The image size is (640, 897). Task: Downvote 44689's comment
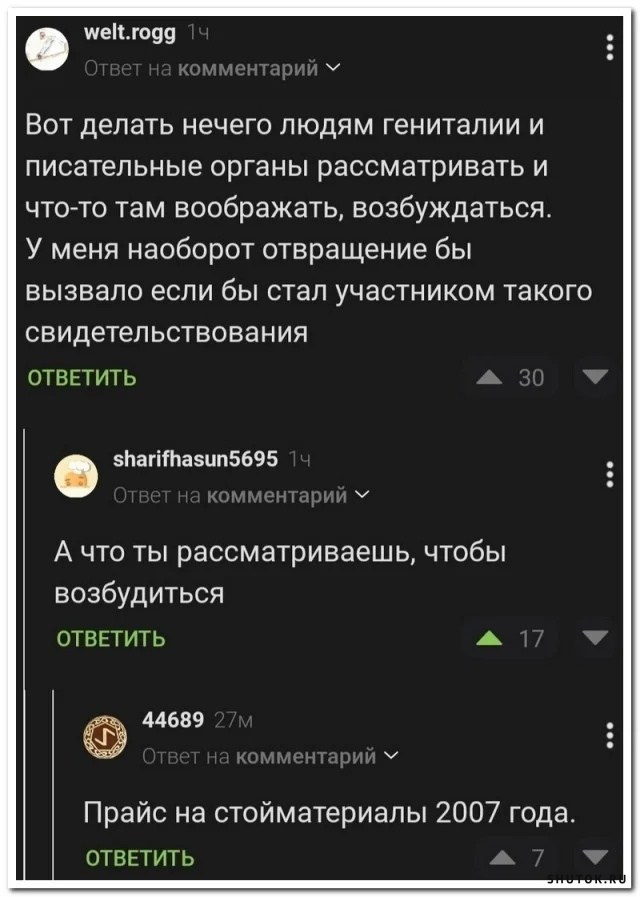click(x=594, y=855)
